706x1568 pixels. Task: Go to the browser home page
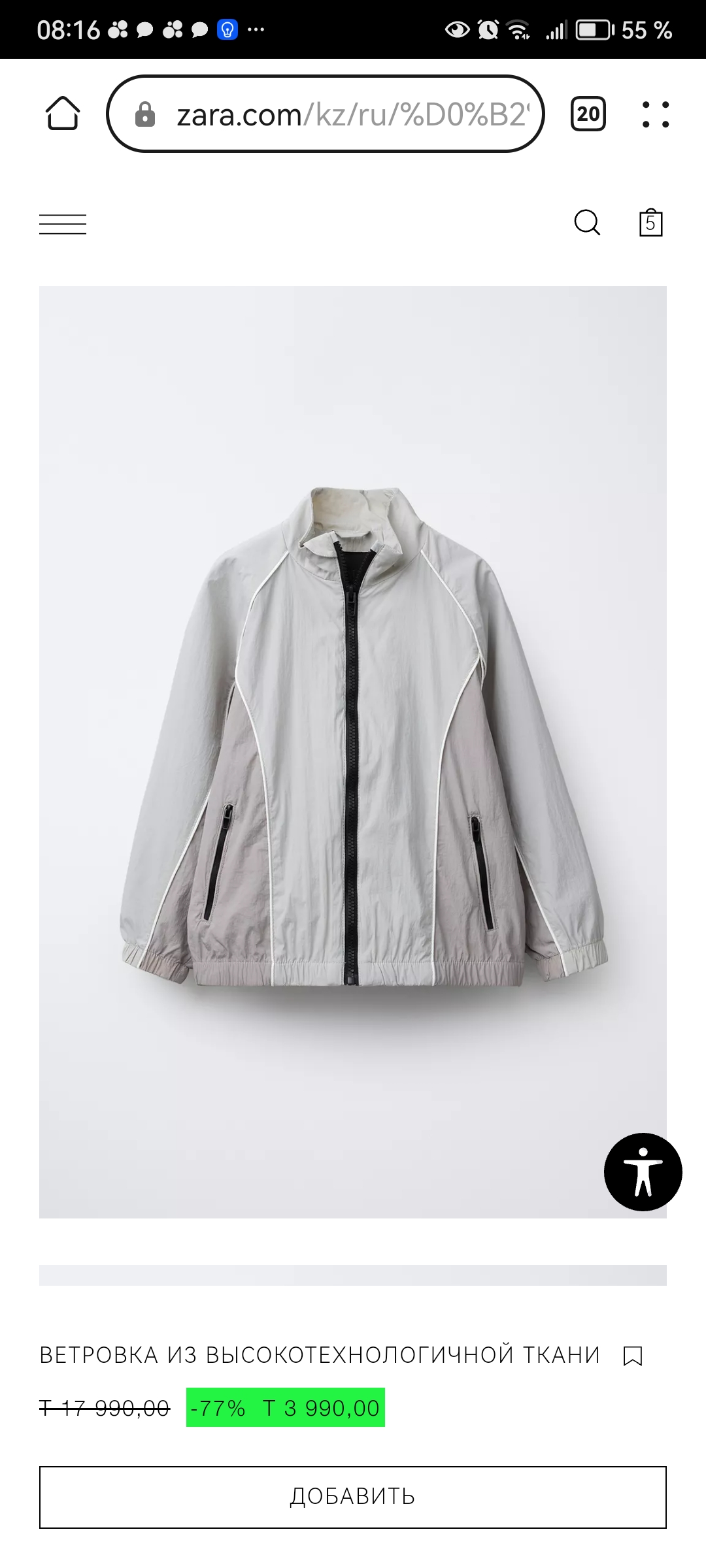[63, 114]
